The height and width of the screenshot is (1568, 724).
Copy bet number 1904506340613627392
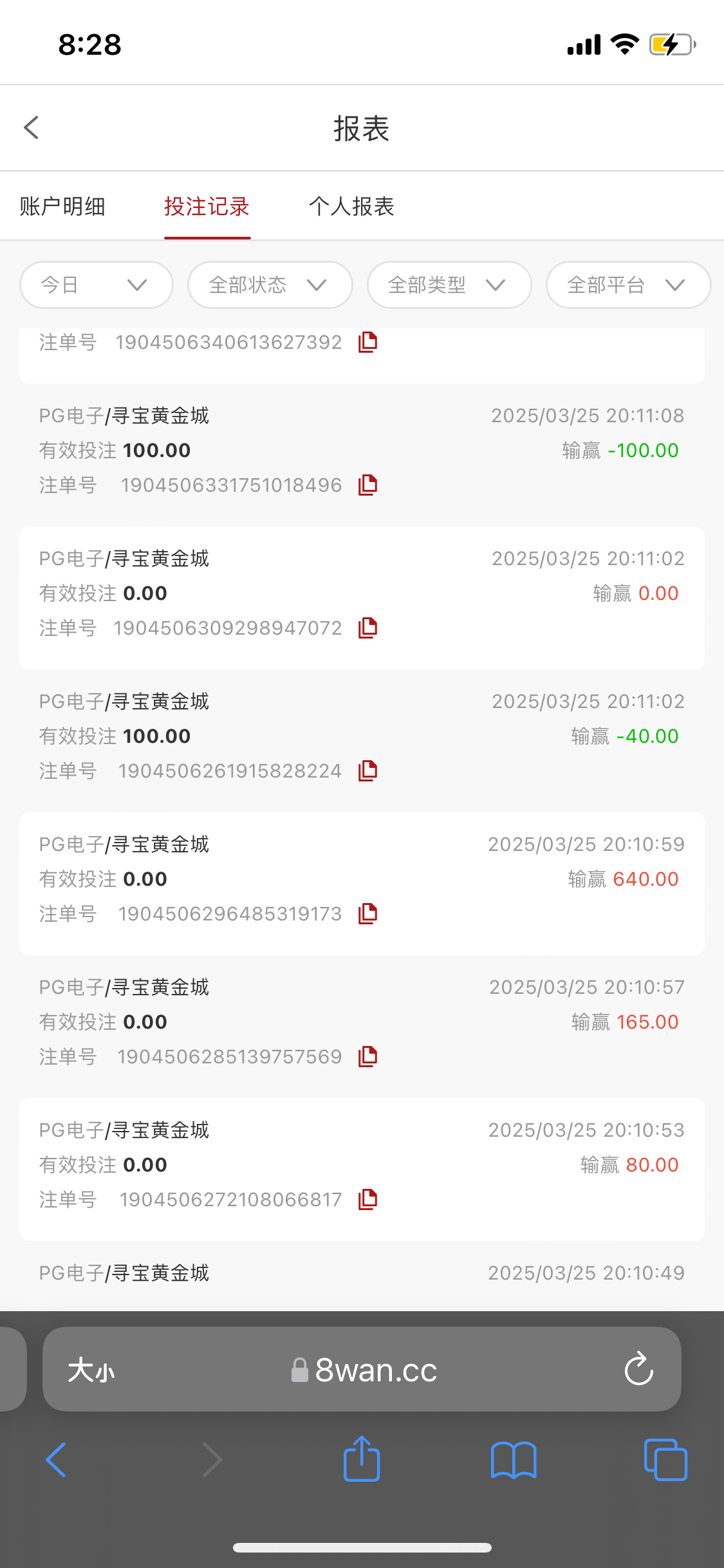(367, 342)
